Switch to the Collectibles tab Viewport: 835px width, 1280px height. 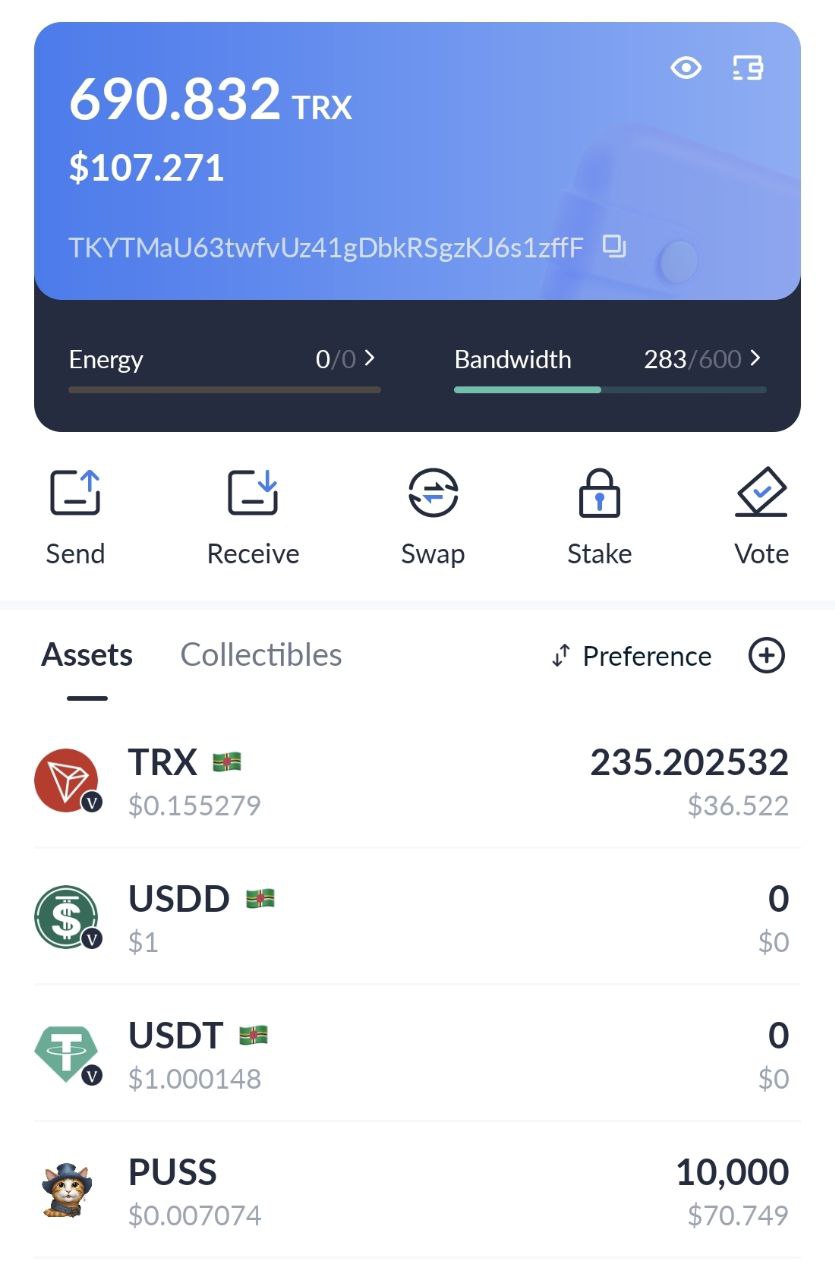pyautogui.click(x=261, y=656)
